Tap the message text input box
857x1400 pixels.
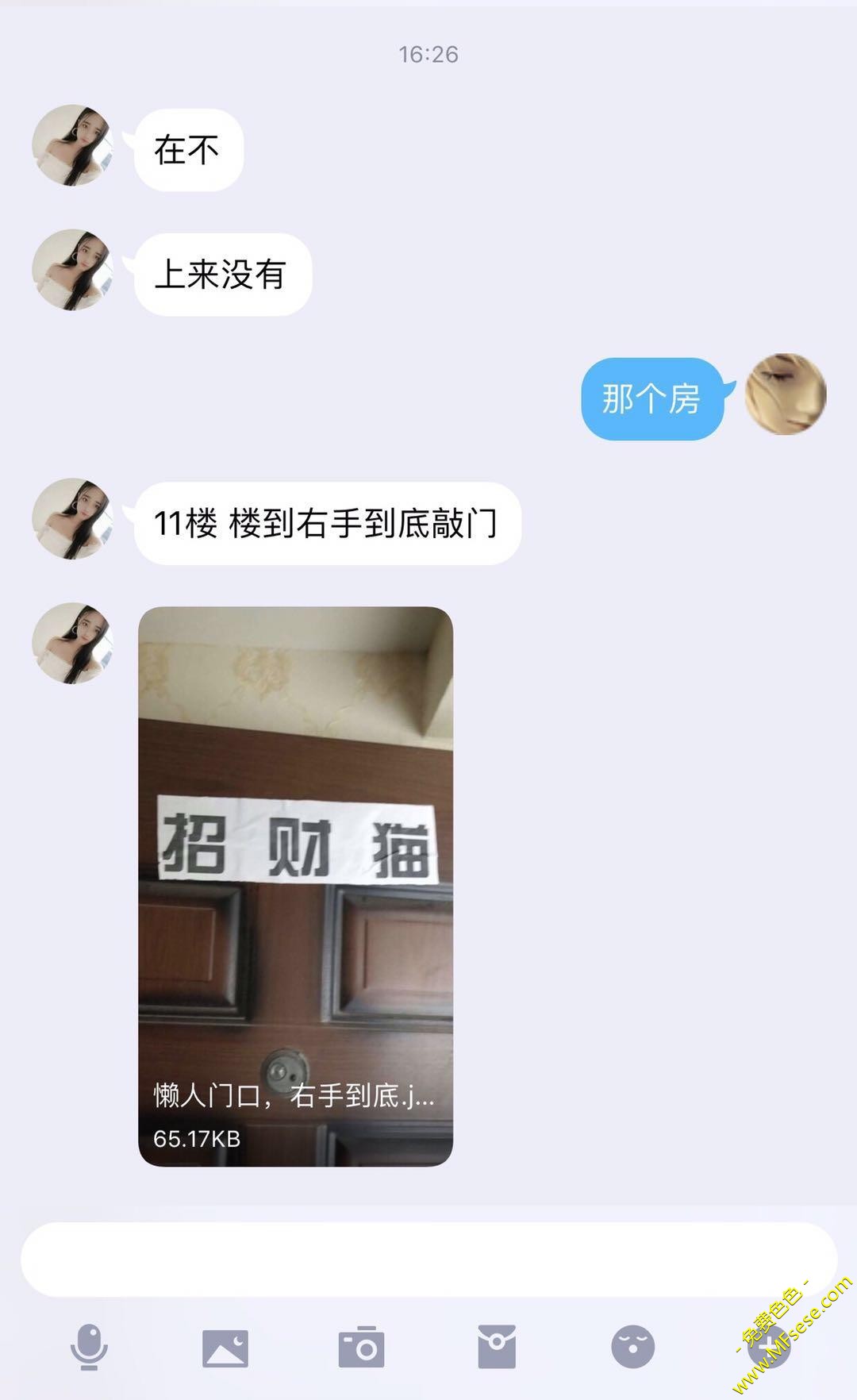428,1260
